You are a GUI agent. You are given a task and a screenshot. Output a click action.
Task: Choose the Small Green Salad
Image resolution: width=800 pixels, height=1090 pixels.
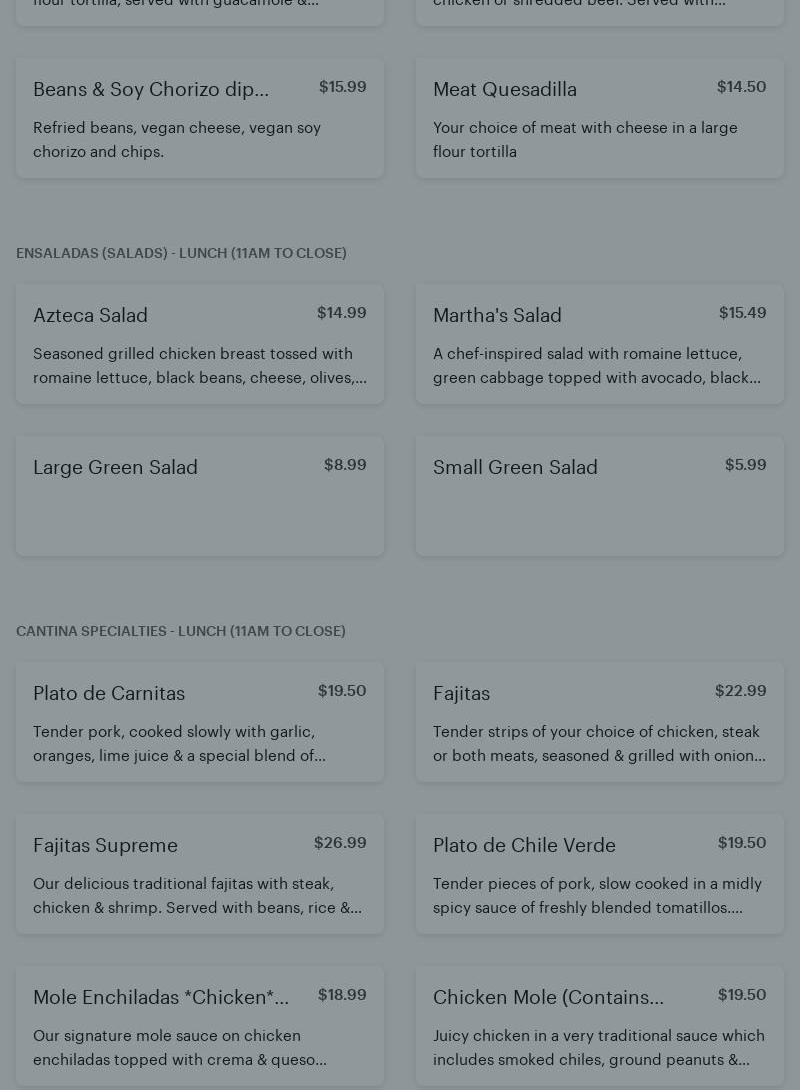pos(600,496)
